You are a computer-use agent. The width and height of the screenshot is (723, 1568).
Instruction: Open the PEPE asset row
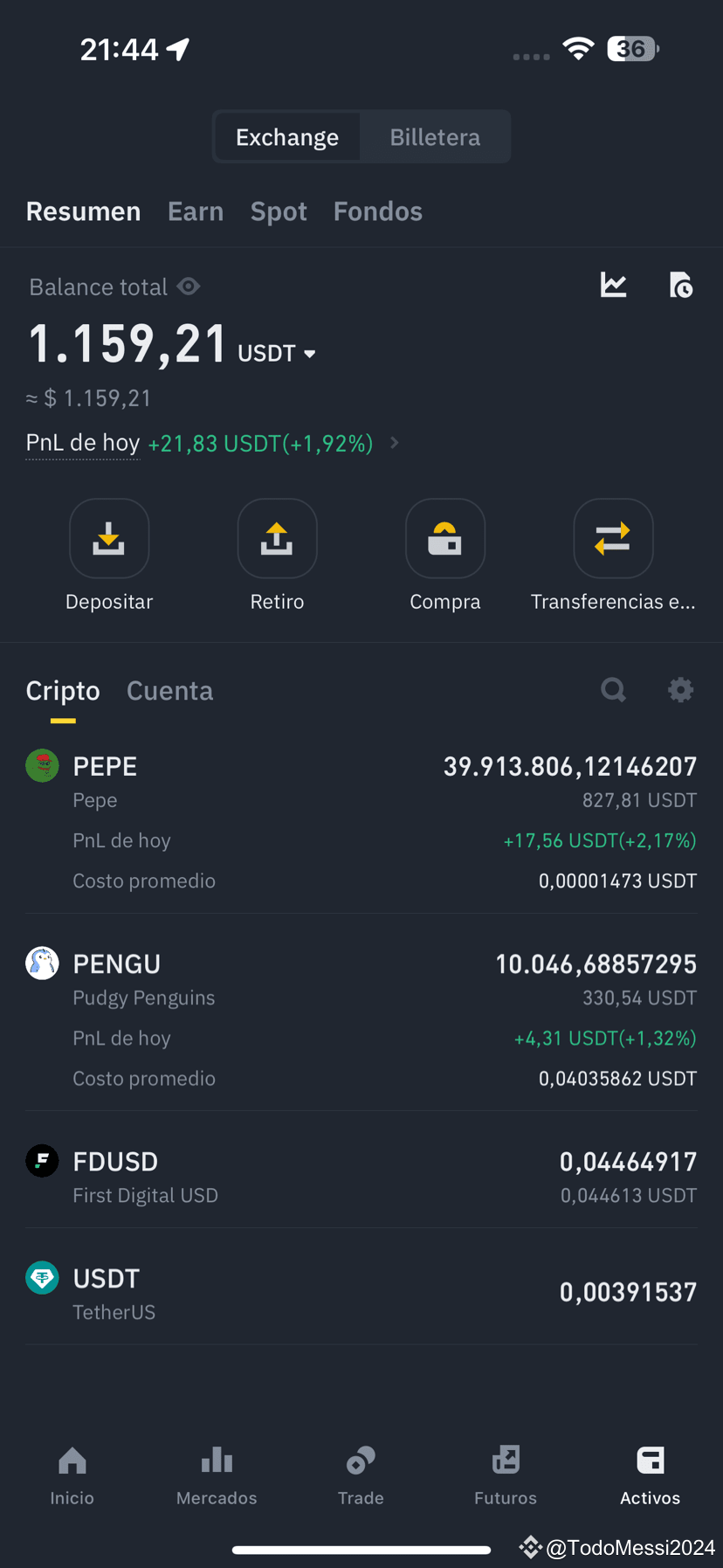pyautogui.click(x=361, y=822)
